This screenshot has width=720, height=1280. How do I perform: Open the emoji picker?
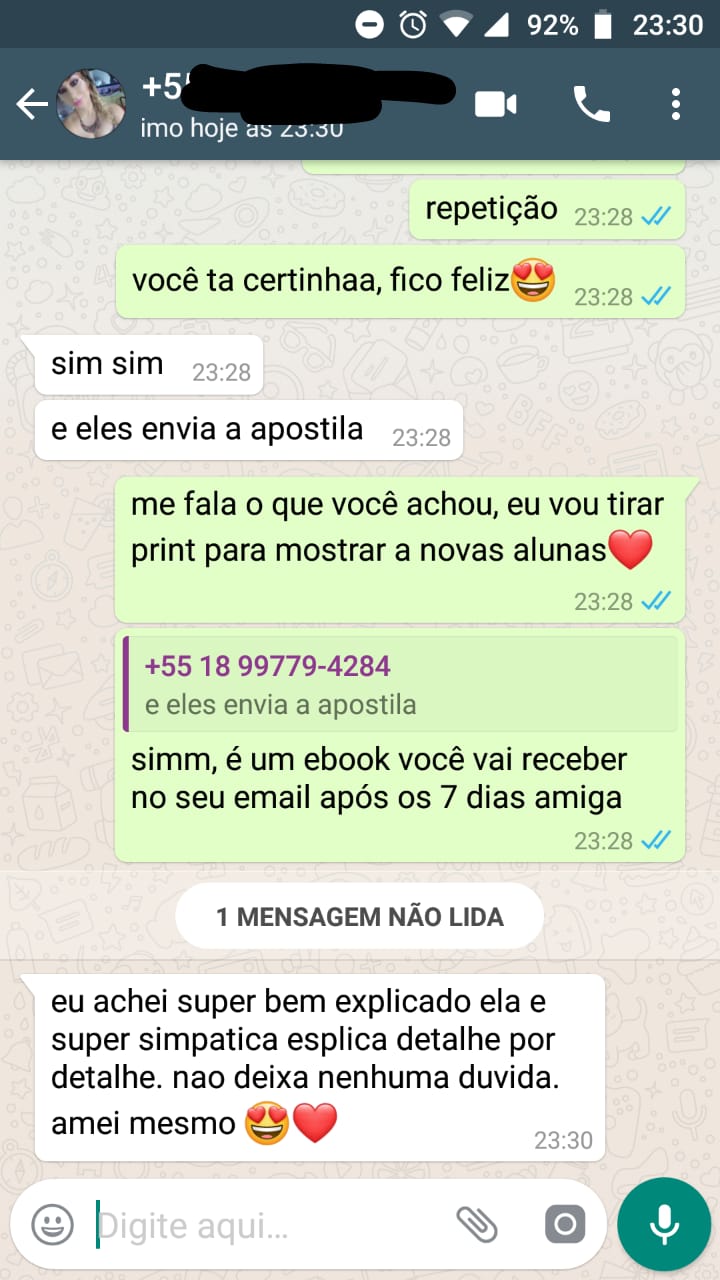coord(52,1224)
